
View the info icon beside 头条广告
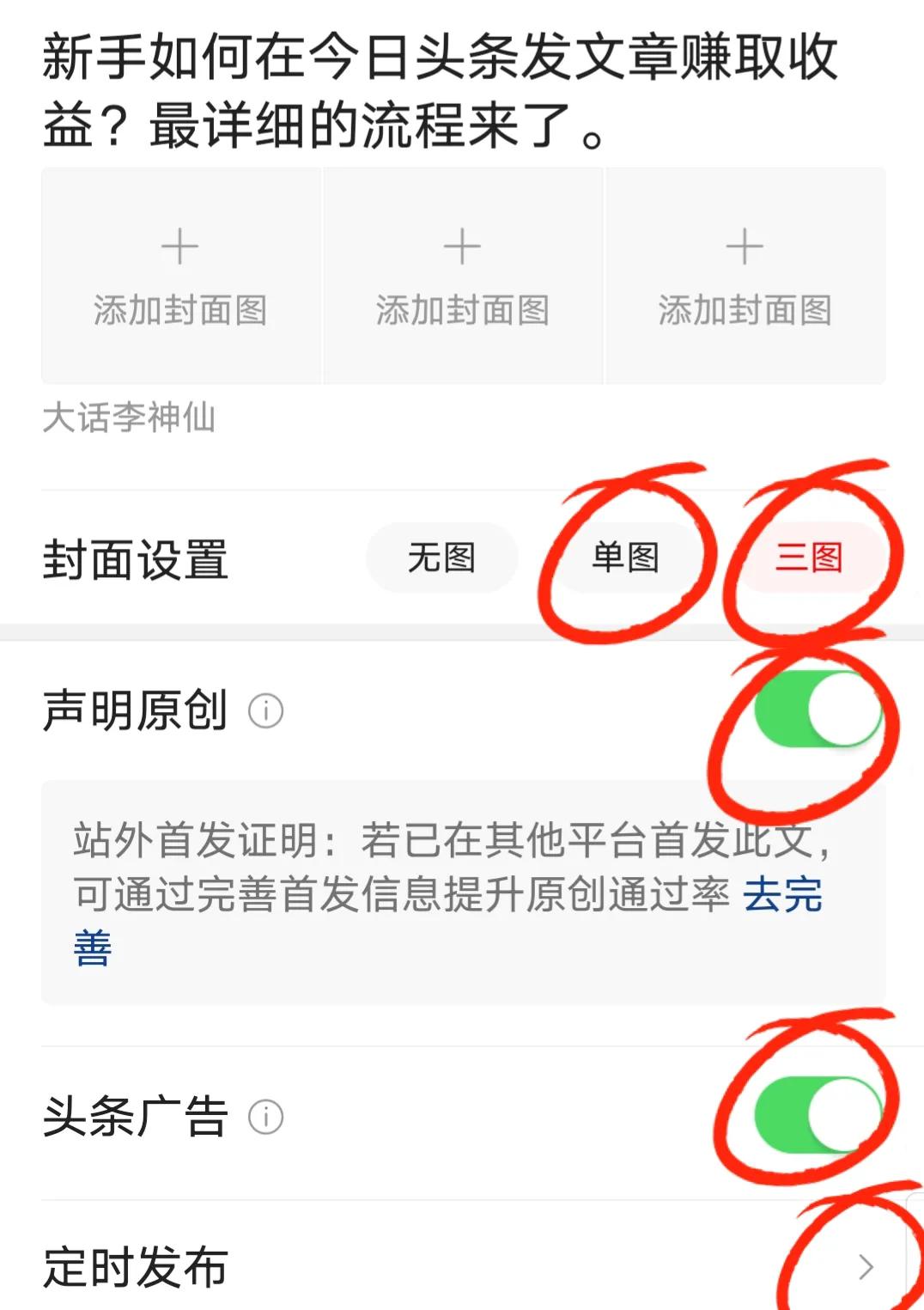(266, 1114)
